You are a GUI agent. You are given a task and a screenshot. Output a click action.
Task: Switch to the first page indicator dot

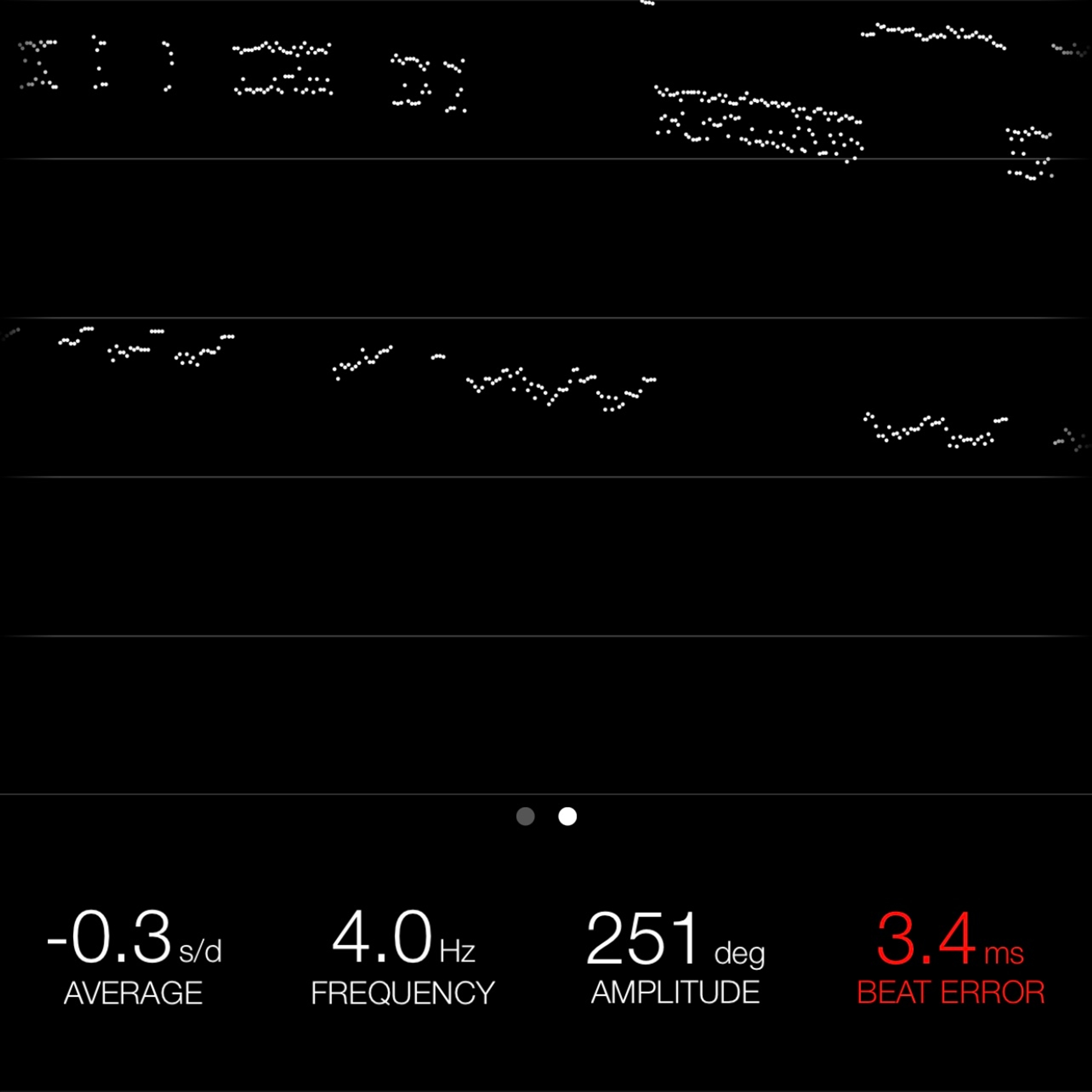525,816
